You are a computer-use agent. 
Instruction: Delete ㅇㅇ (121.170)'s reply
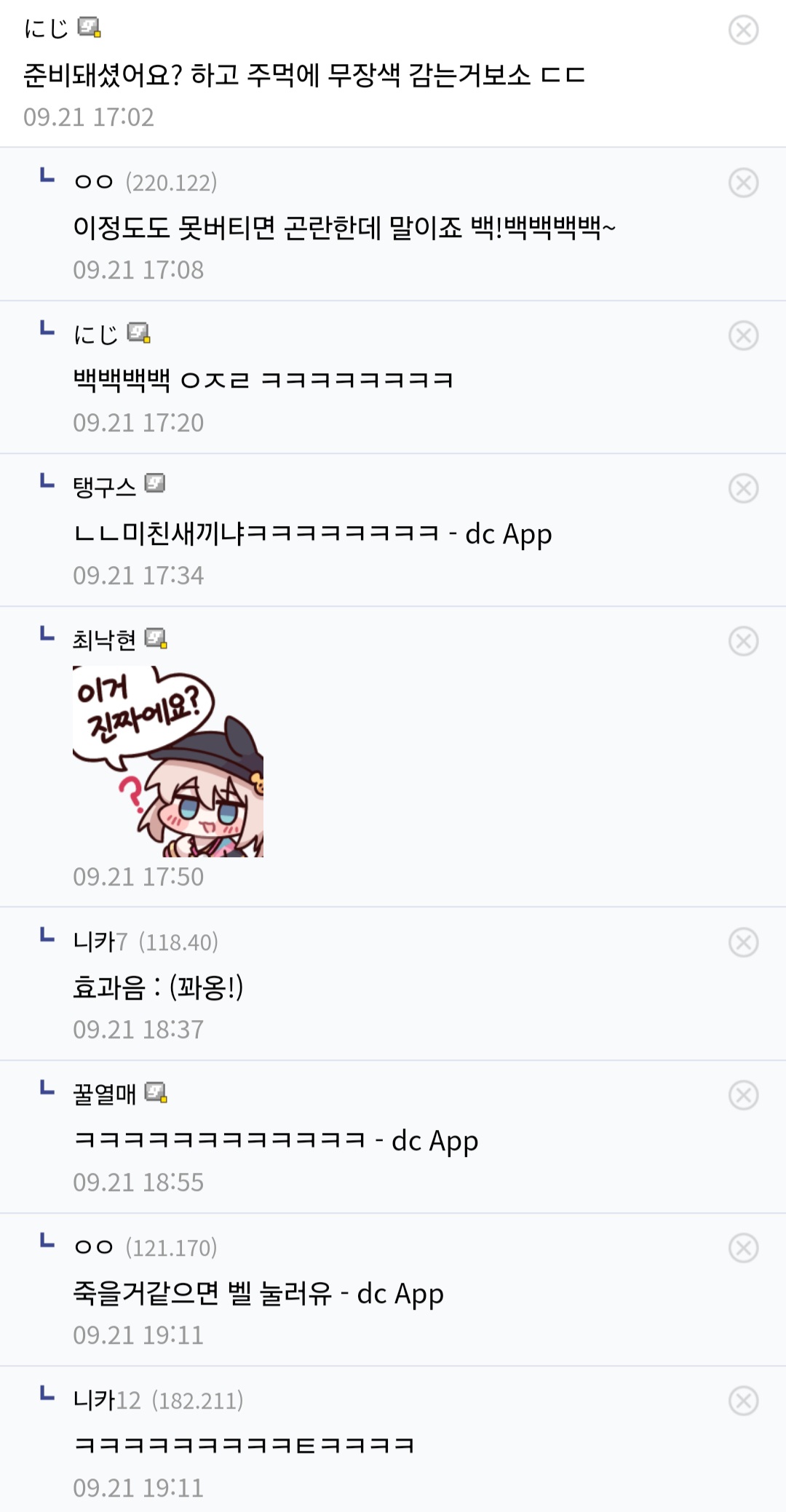743,1248
